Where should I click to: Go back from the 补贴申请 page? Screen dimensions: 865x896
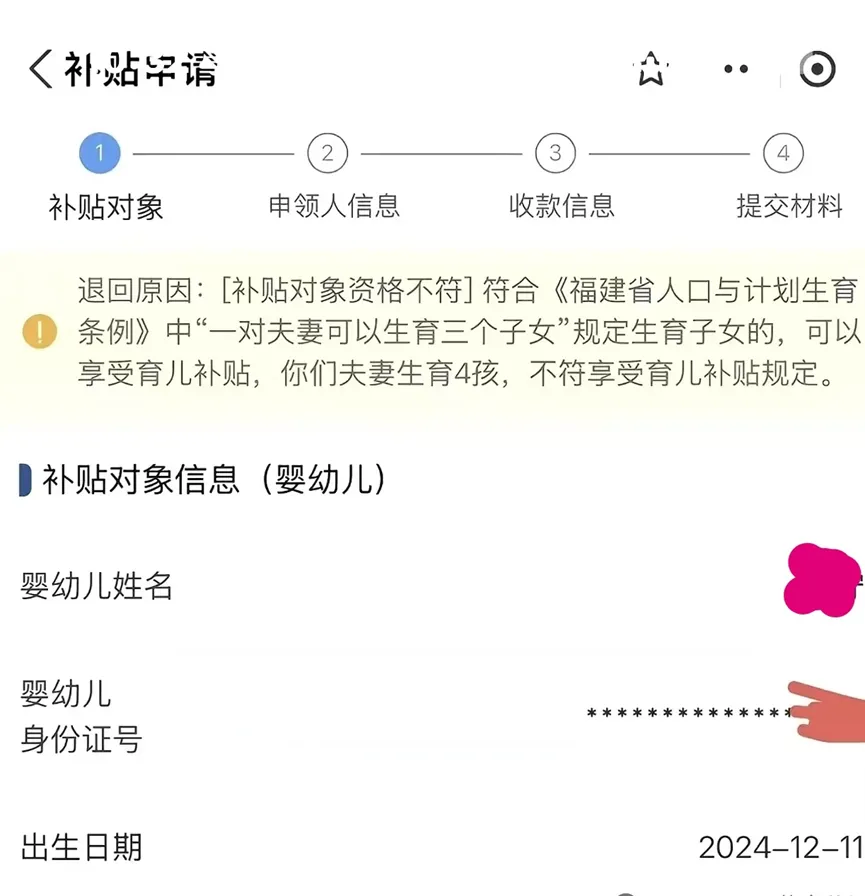tap(40, 70)
